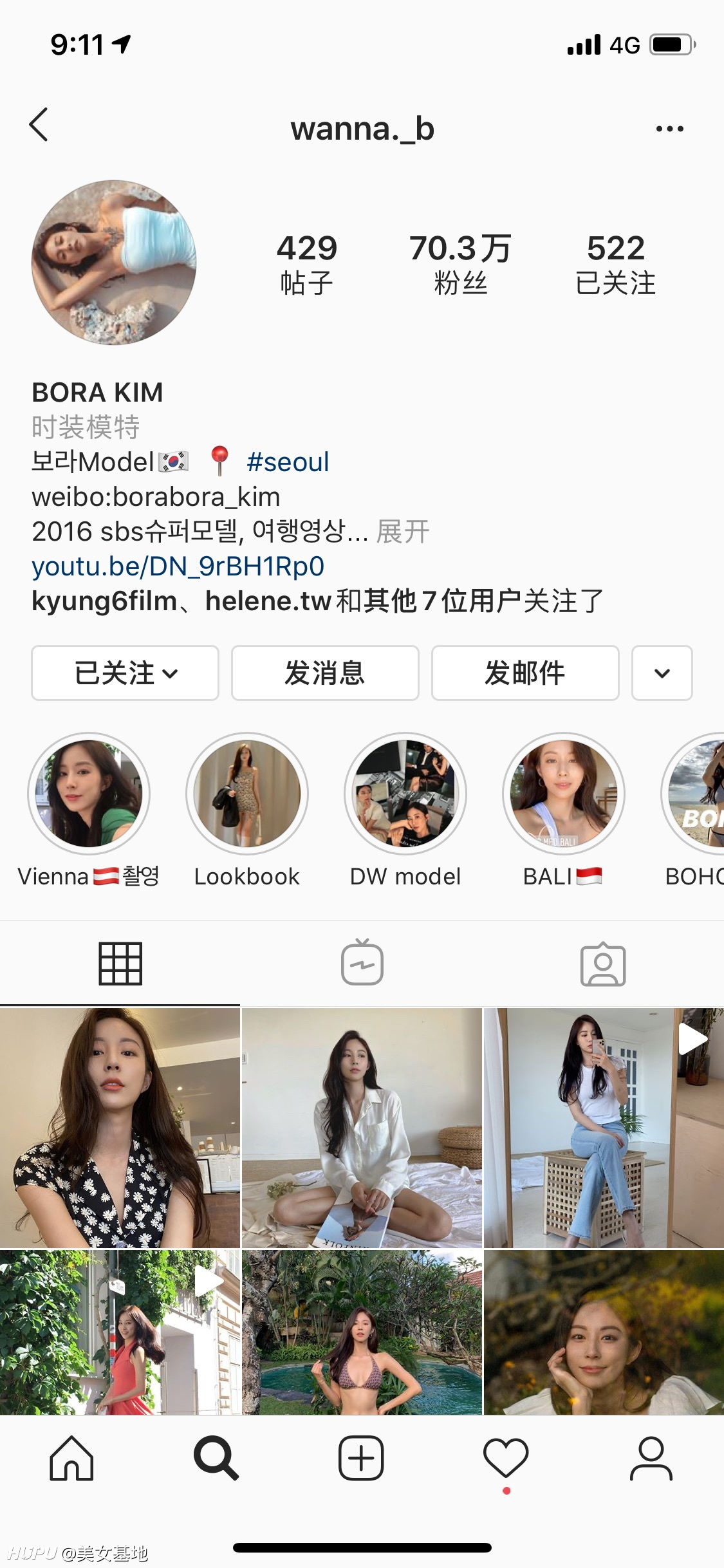Open your own profile tab

coord(651,1458)
